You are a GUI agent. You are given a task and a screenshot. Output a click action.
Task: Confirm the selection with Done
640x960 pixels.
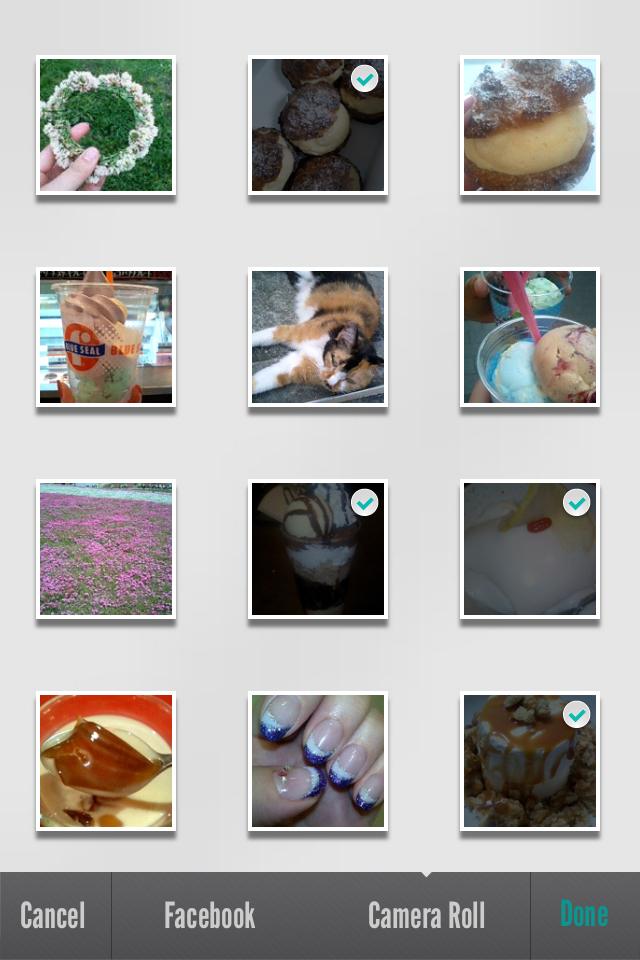[x=584, y=915]
